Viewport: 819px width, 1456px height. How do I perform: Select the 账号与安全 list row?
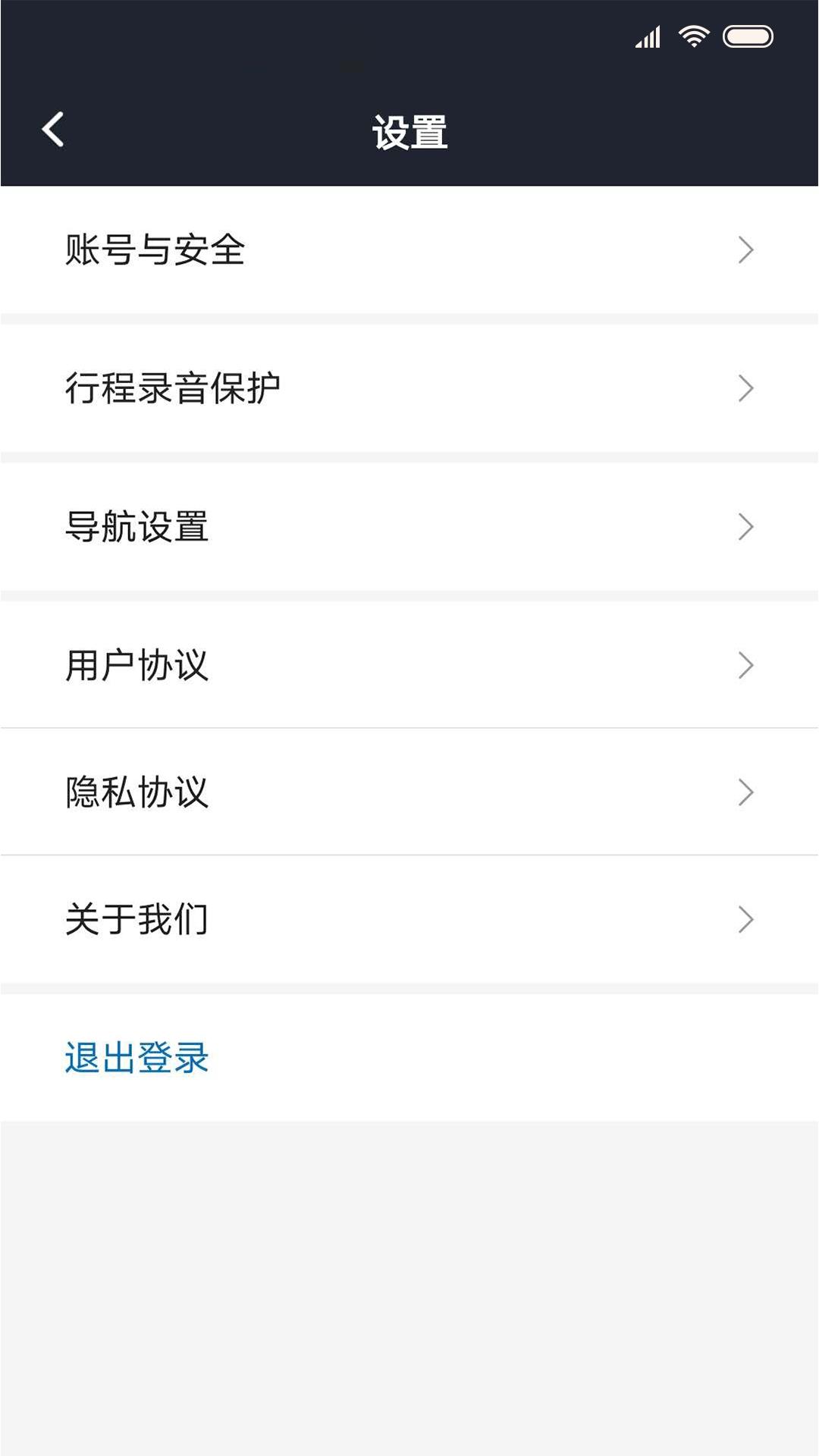pos(409,249)
